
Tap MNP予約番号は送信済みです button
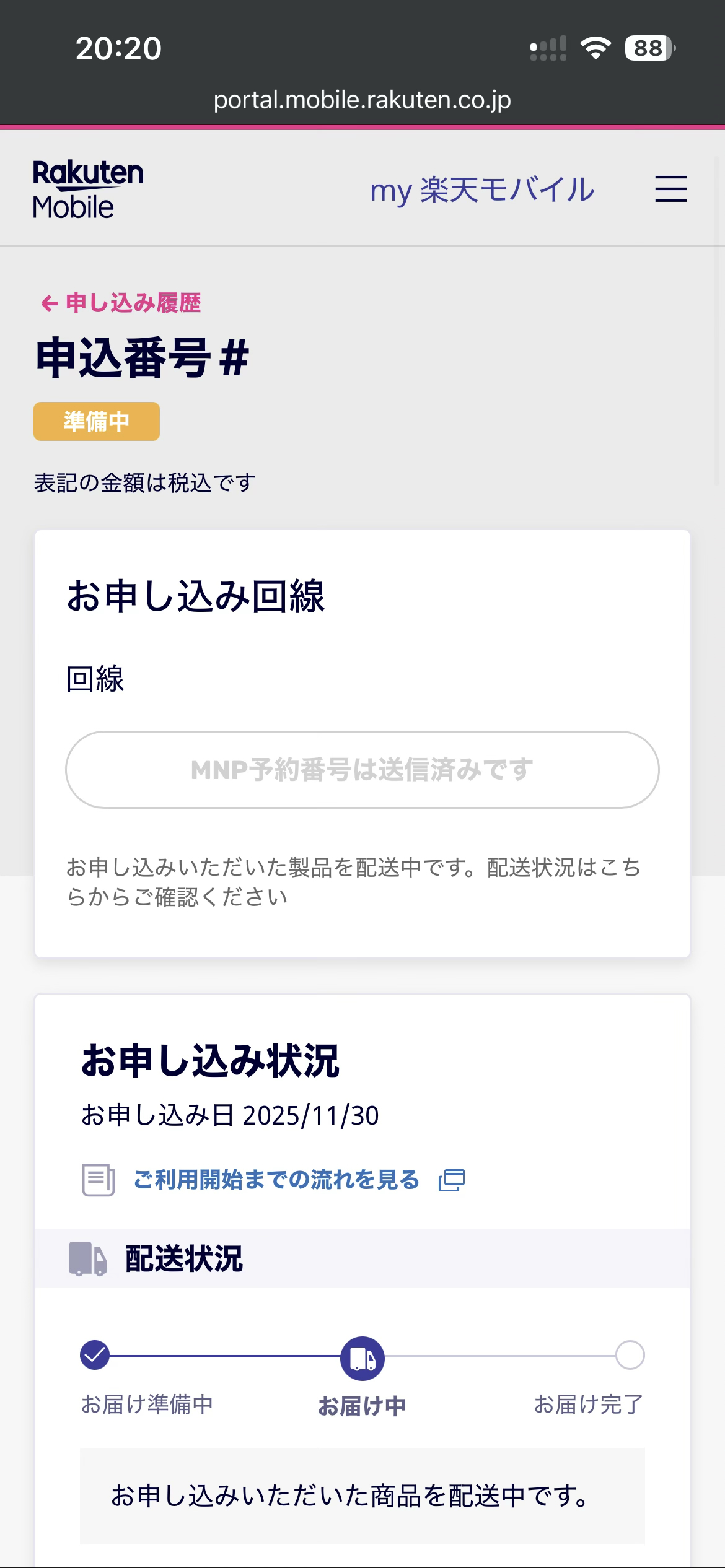(362, 770)
